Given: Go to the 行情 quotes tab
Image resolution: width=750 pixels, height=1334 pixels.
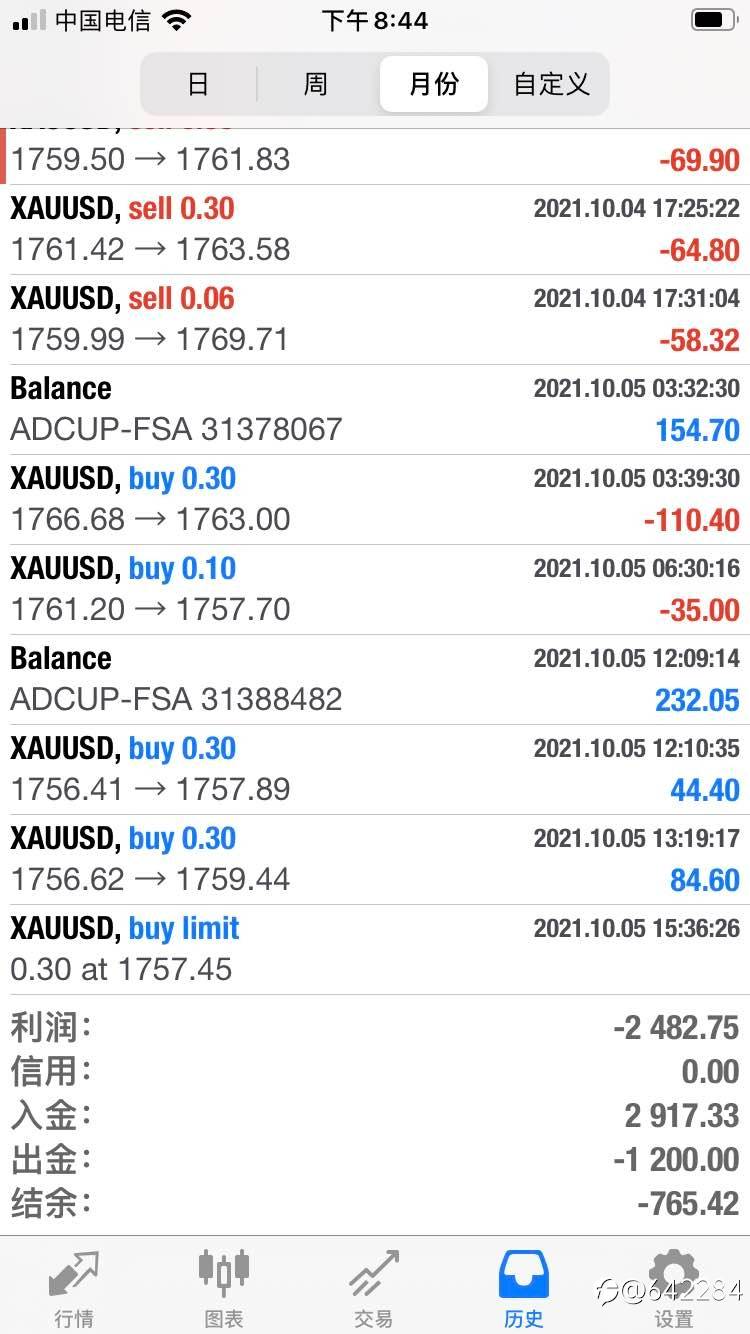Looking at the screenshot, I should coord(74,1287).
